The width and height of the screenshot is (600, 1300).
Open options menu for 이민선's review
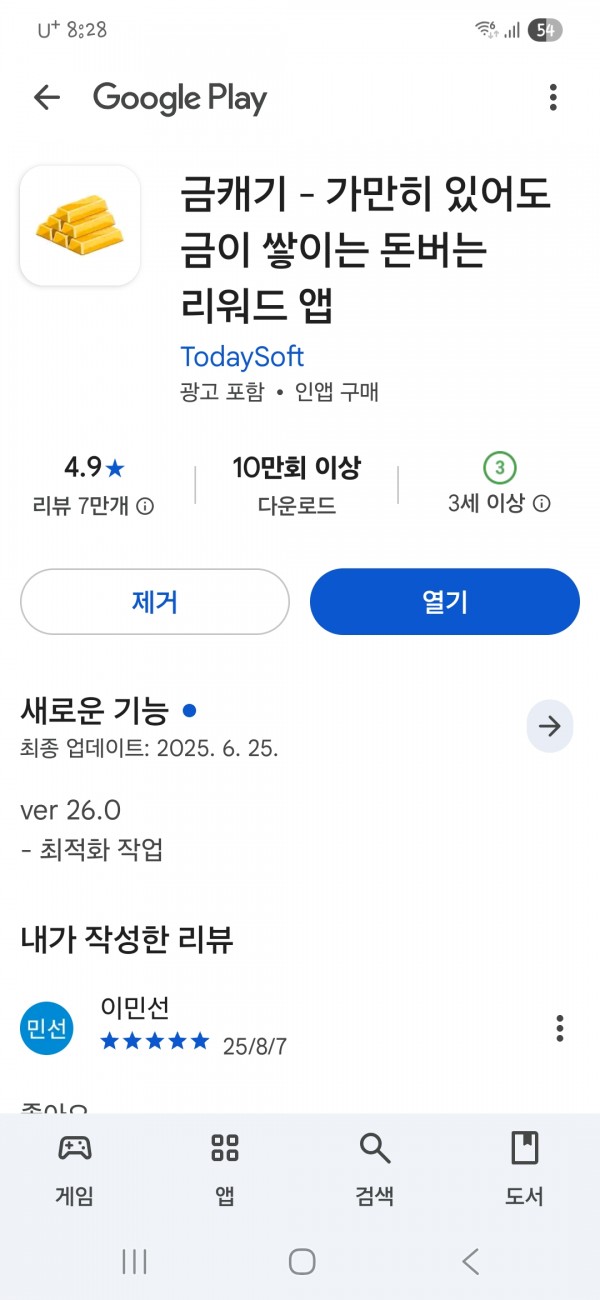(560, 1028)
